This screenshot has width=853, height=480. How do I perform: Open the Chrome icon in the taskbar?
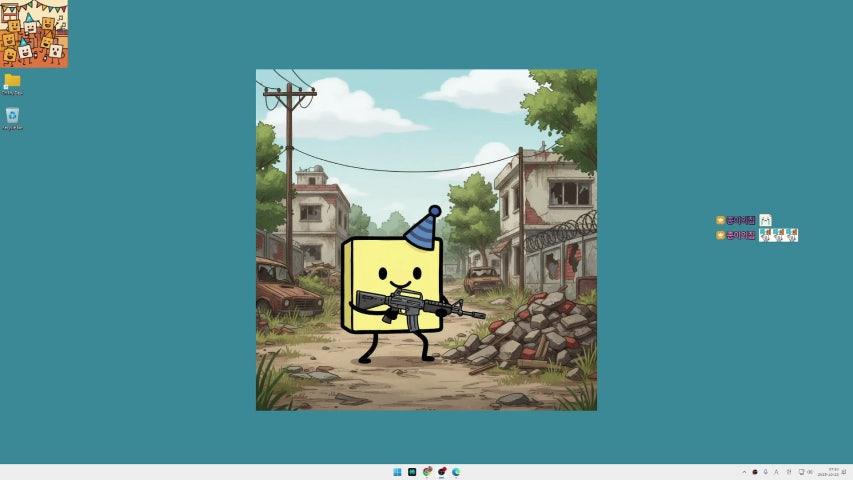(427, 472)
